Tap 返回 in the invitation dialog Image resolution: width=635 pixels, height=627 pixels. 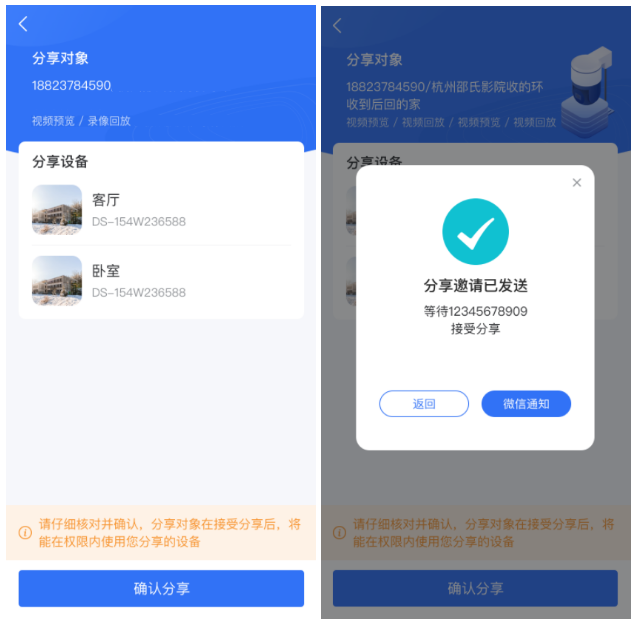point(424,404)
